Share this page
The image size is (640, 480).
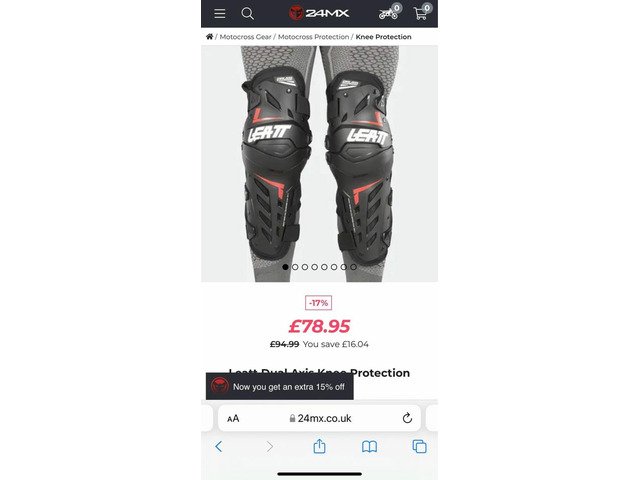pos(319,446)
